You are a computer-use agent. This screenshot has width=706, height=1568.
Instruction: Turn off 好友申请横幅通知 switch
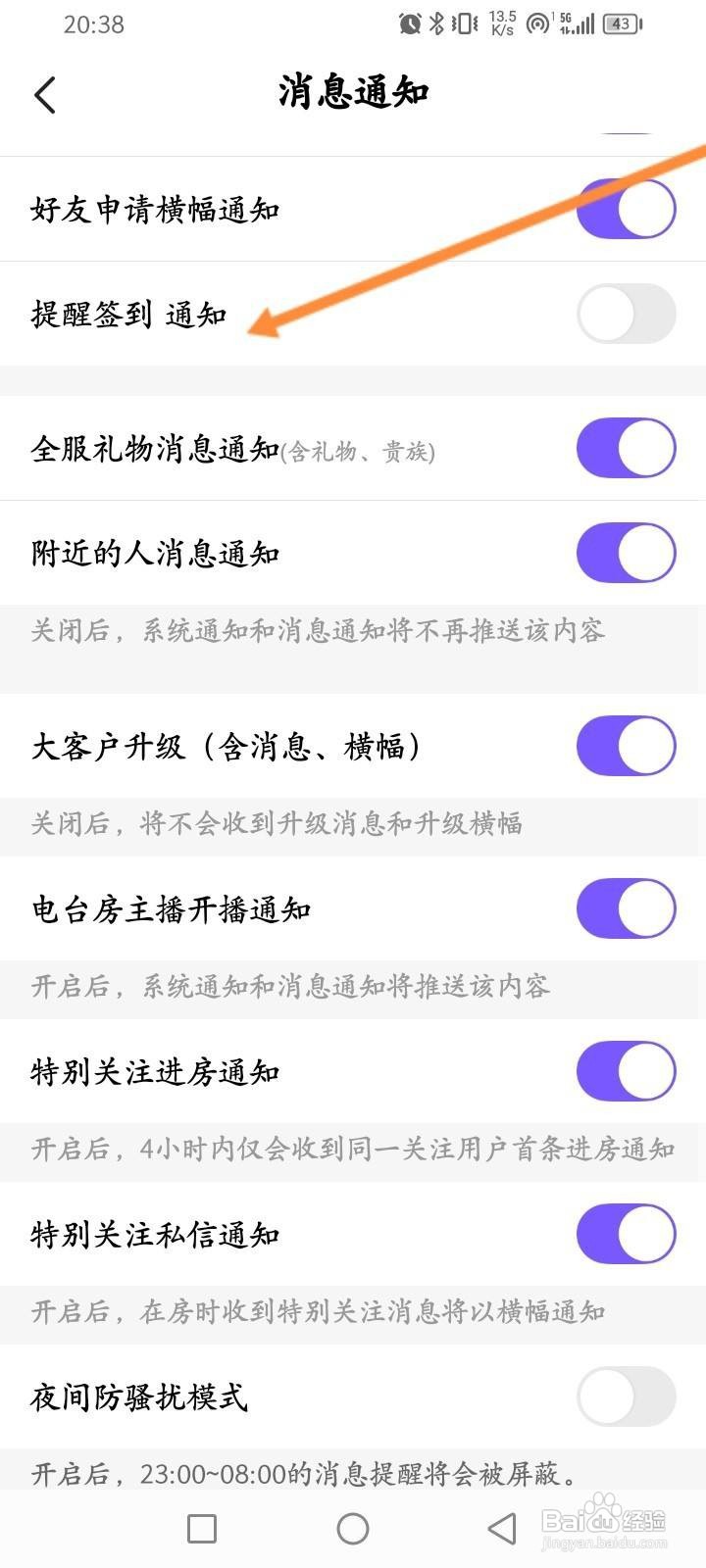[x=626, y=209]
